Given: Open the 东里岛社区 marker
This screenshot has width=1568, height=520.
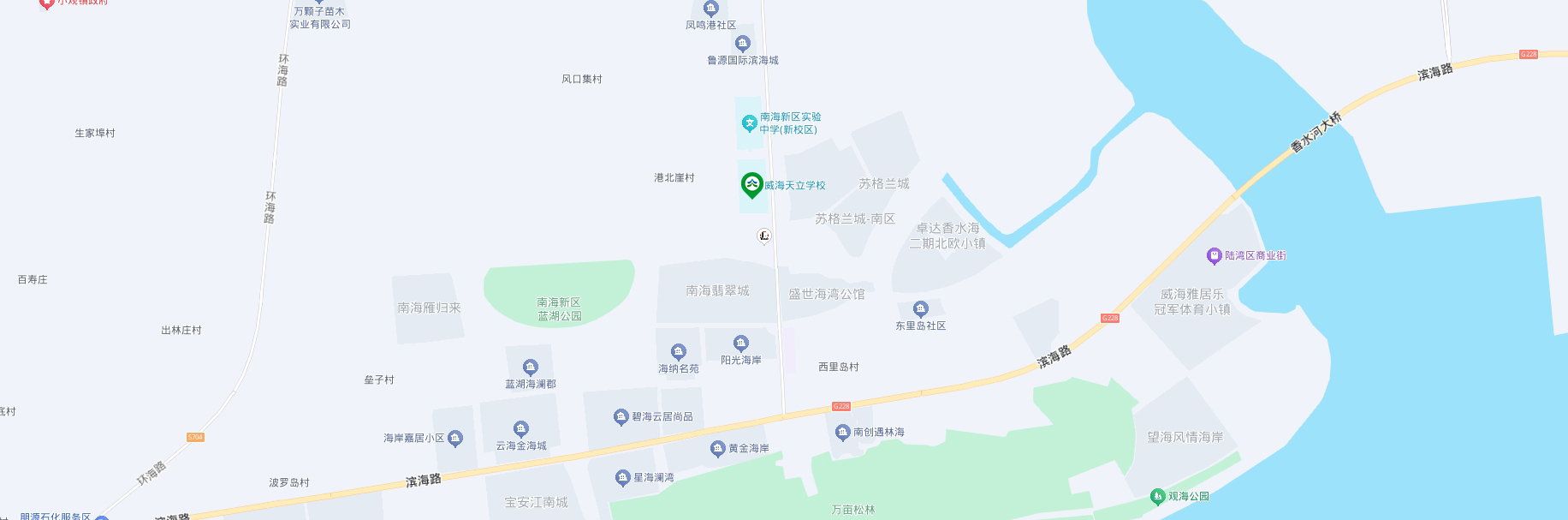Looking at the screenshot, I should click(x=920, y=309).
